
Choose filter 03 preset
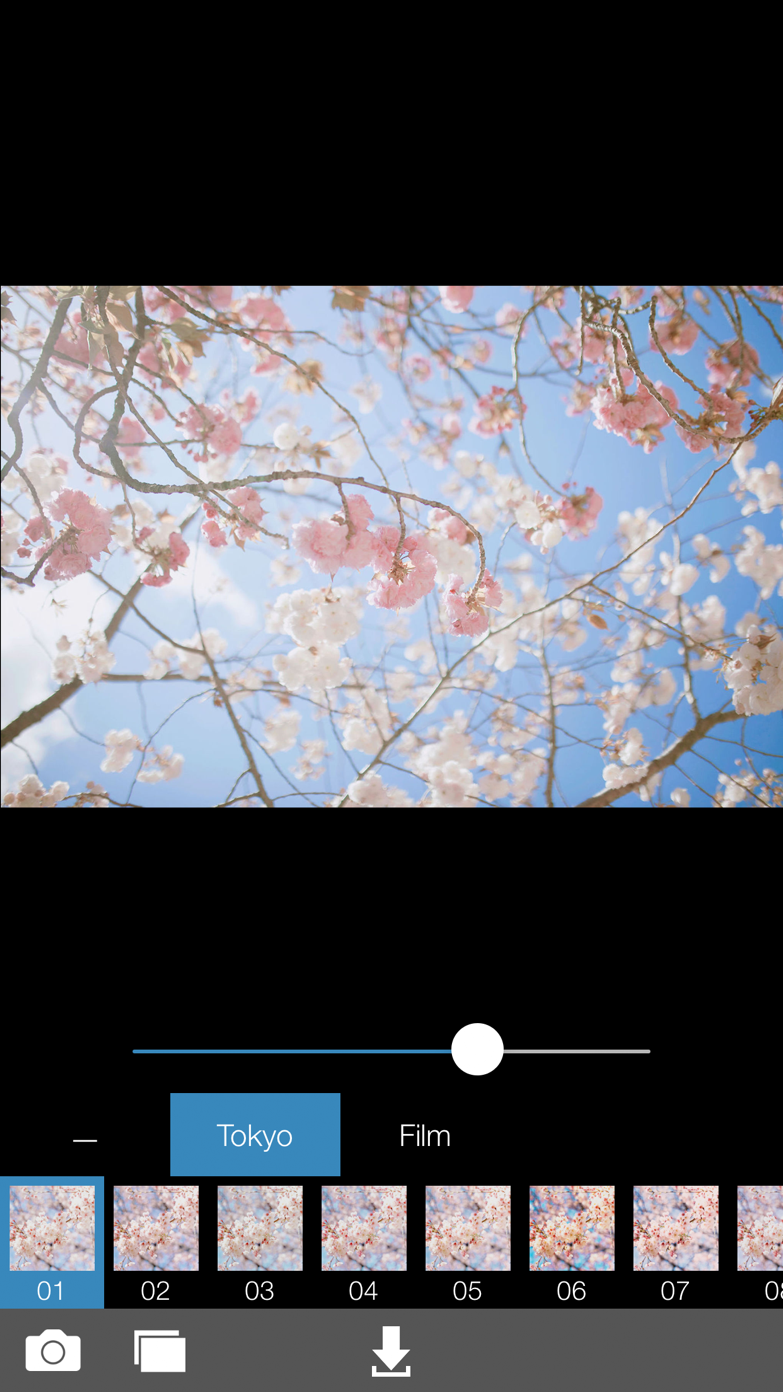pyautogui.click(x=260, y=1242)
